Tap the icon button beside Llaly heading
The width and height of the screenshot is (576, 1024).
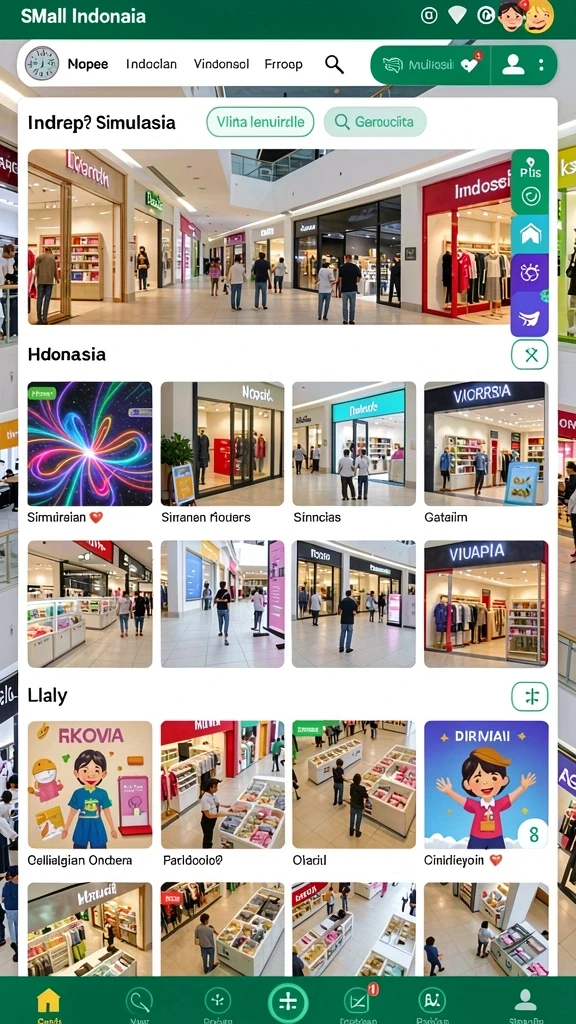pyautogui.click(x=530, y=696)
